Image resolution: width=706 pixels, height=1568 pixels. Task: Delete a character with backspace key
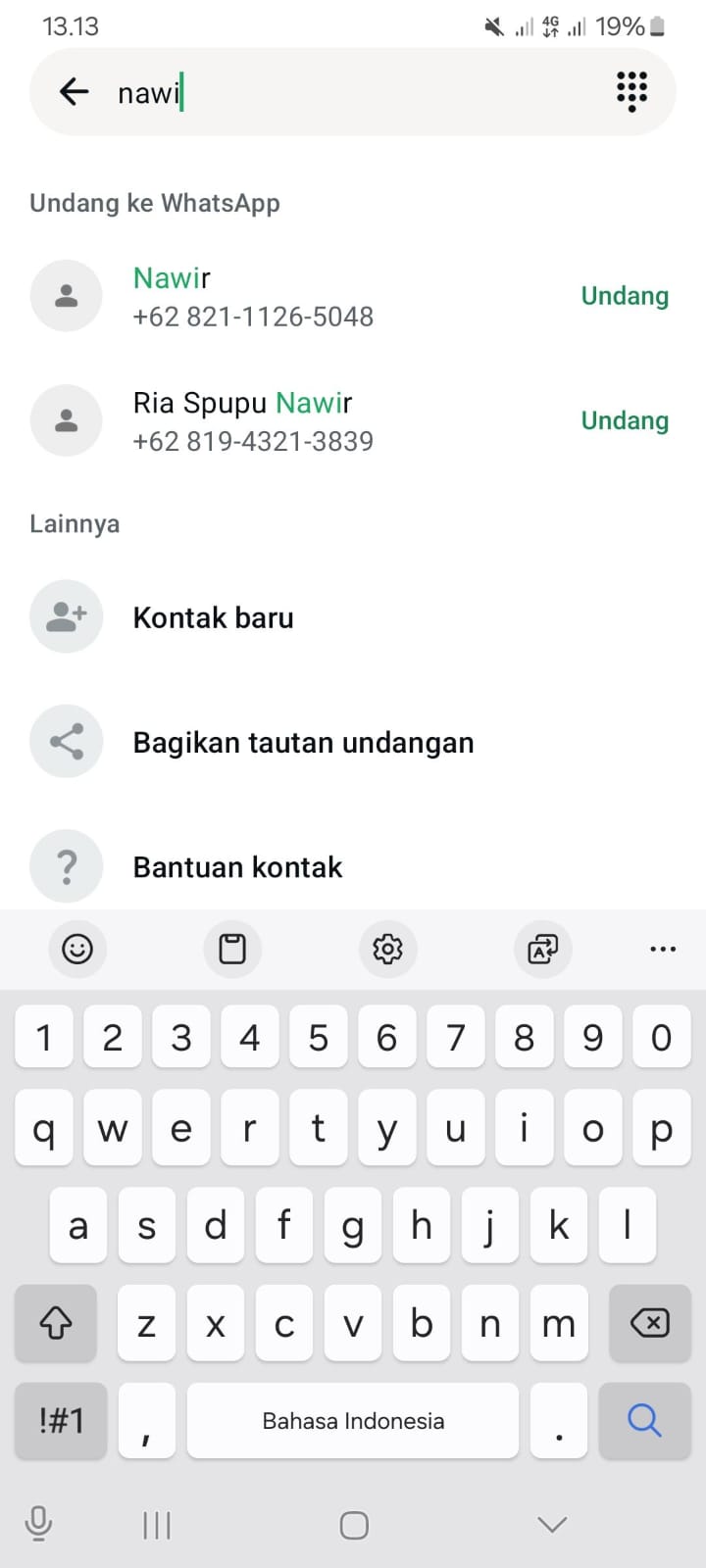pos(649,1323)
